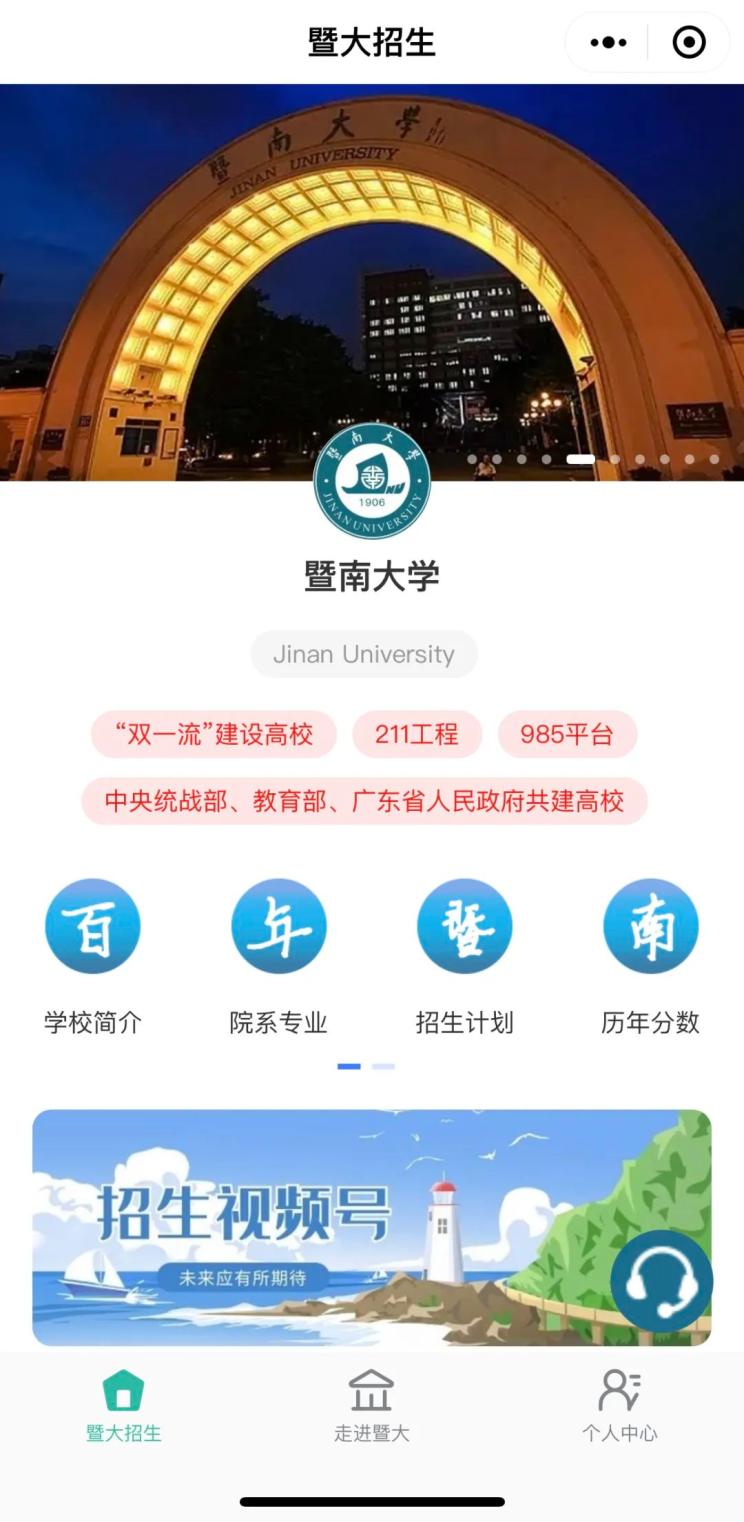The height and width of the screenshot is (1522, 744).
Task: Tap the second page indicator below quick icons
Action: pos(384,1067)
